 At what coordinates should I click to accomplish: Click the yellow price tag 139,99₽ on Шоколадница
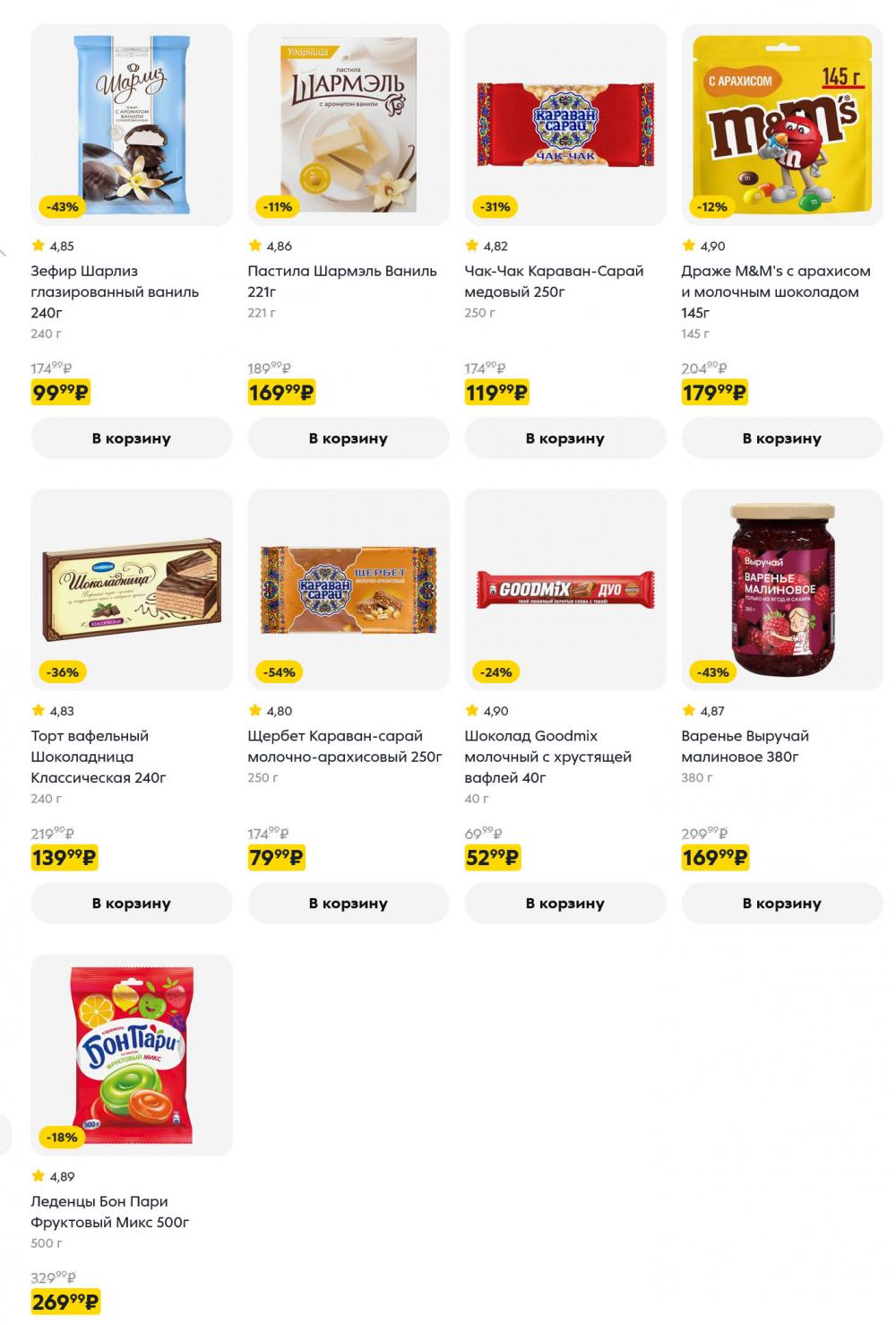[x=63, y=857]
